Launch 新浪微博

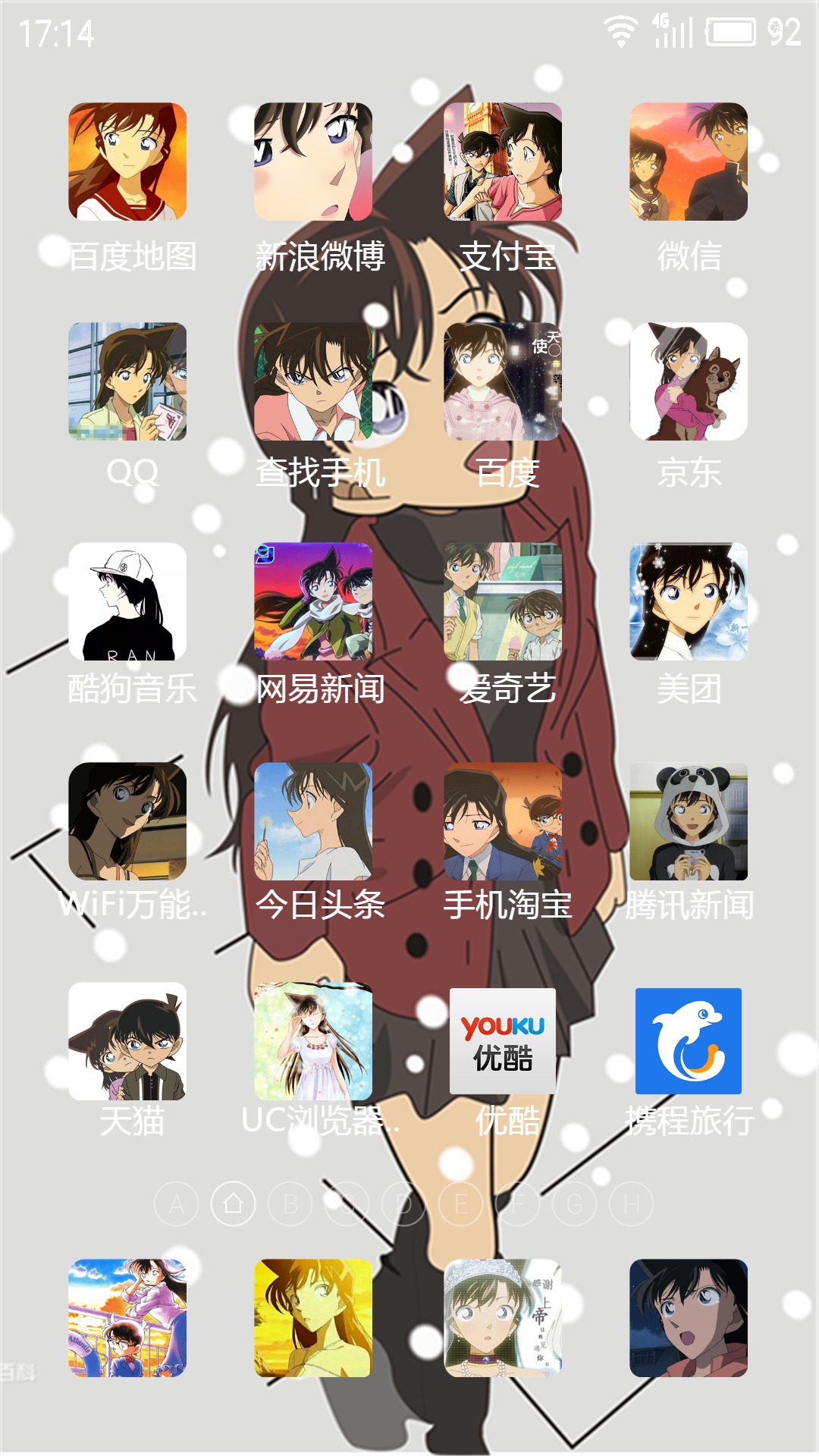pyautogui.click(x=313, y=162)
